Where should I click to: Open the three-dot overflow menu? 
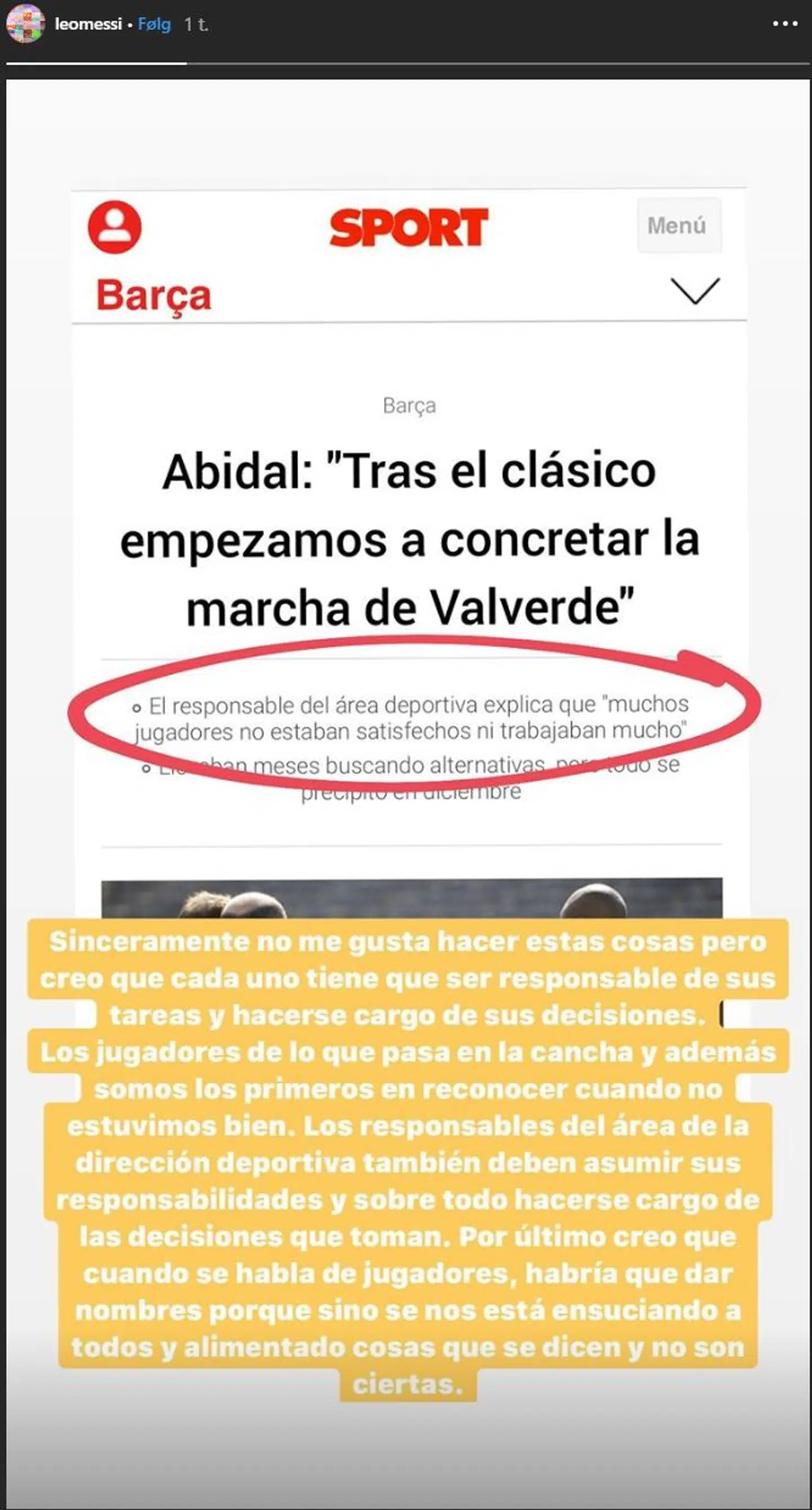pyautogui.click(x=785, y=24)
